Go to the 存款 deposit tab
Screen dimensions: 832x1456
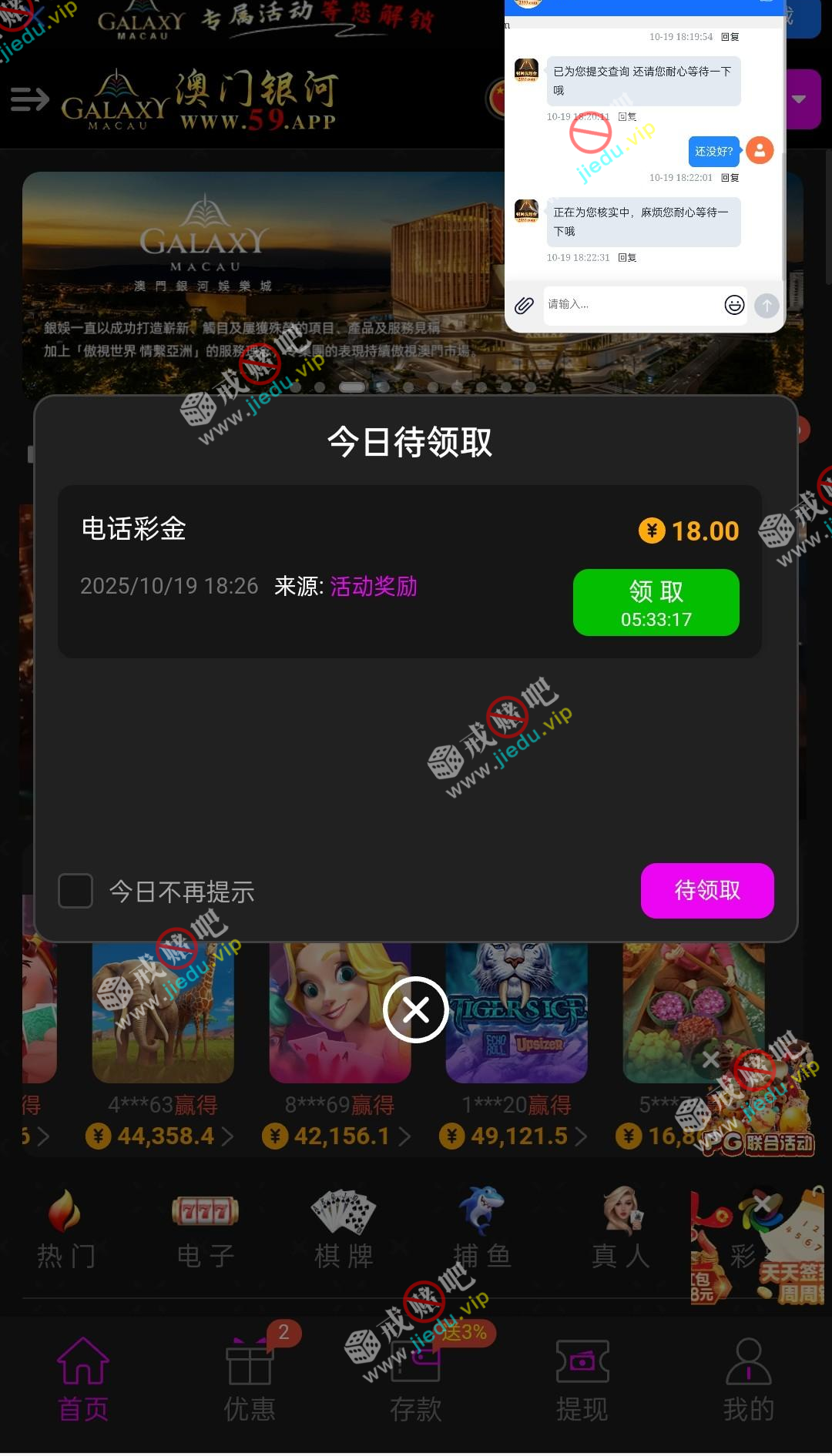(x=416, y=1379)
